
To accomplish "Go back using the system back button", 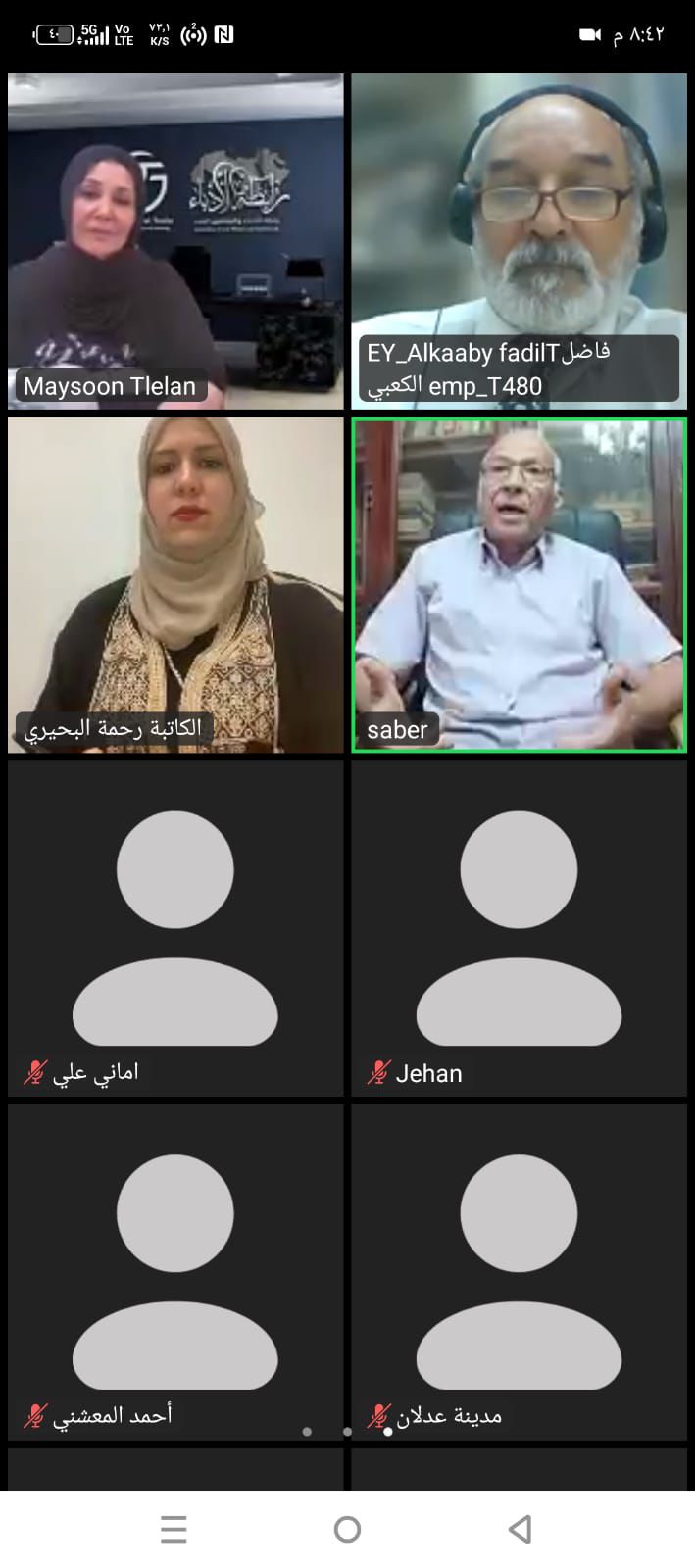I will (x=521, y=1529).
